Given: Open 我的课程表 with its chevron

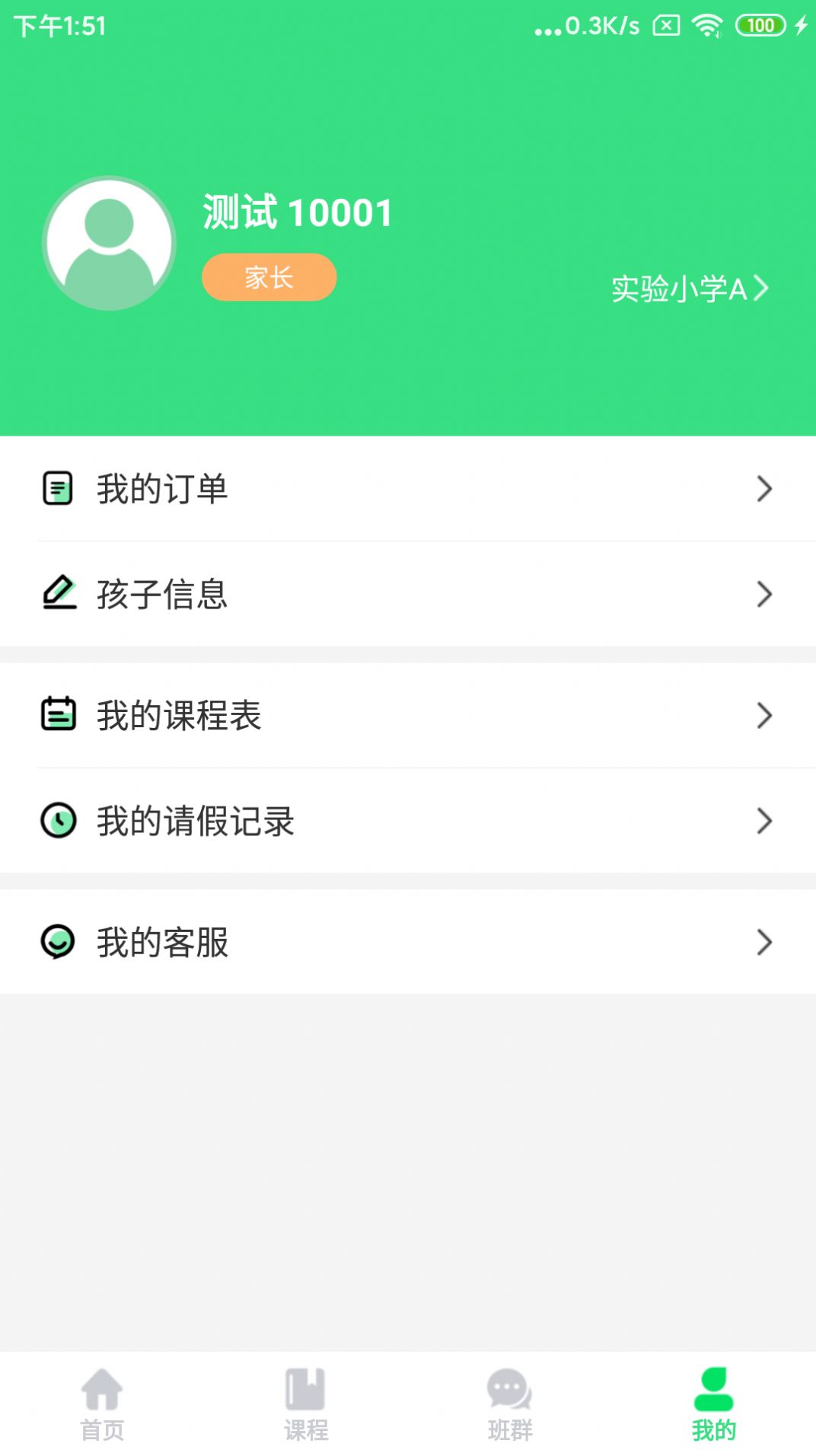Looking at the screenshot, I should click(x=764, y=715).
